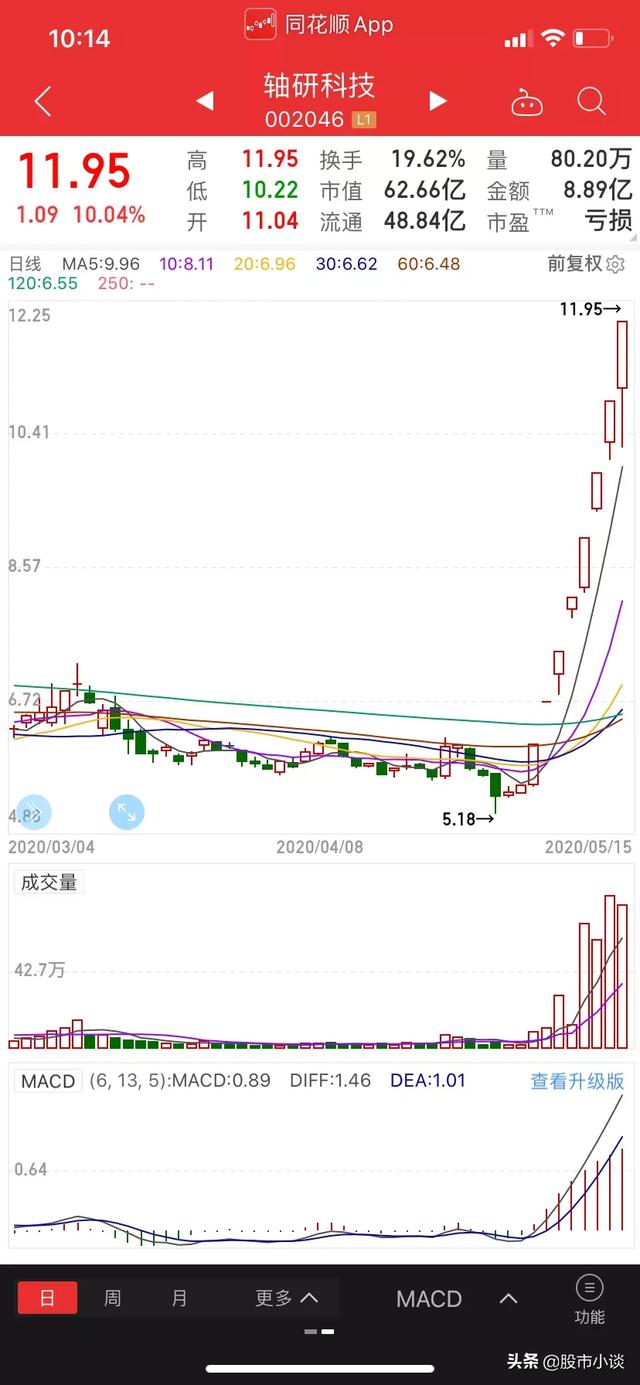Select the MACD indicator label
The height and width of the screenshot is (1385, 640).
pyautogui.click(x=48, y=1081)
